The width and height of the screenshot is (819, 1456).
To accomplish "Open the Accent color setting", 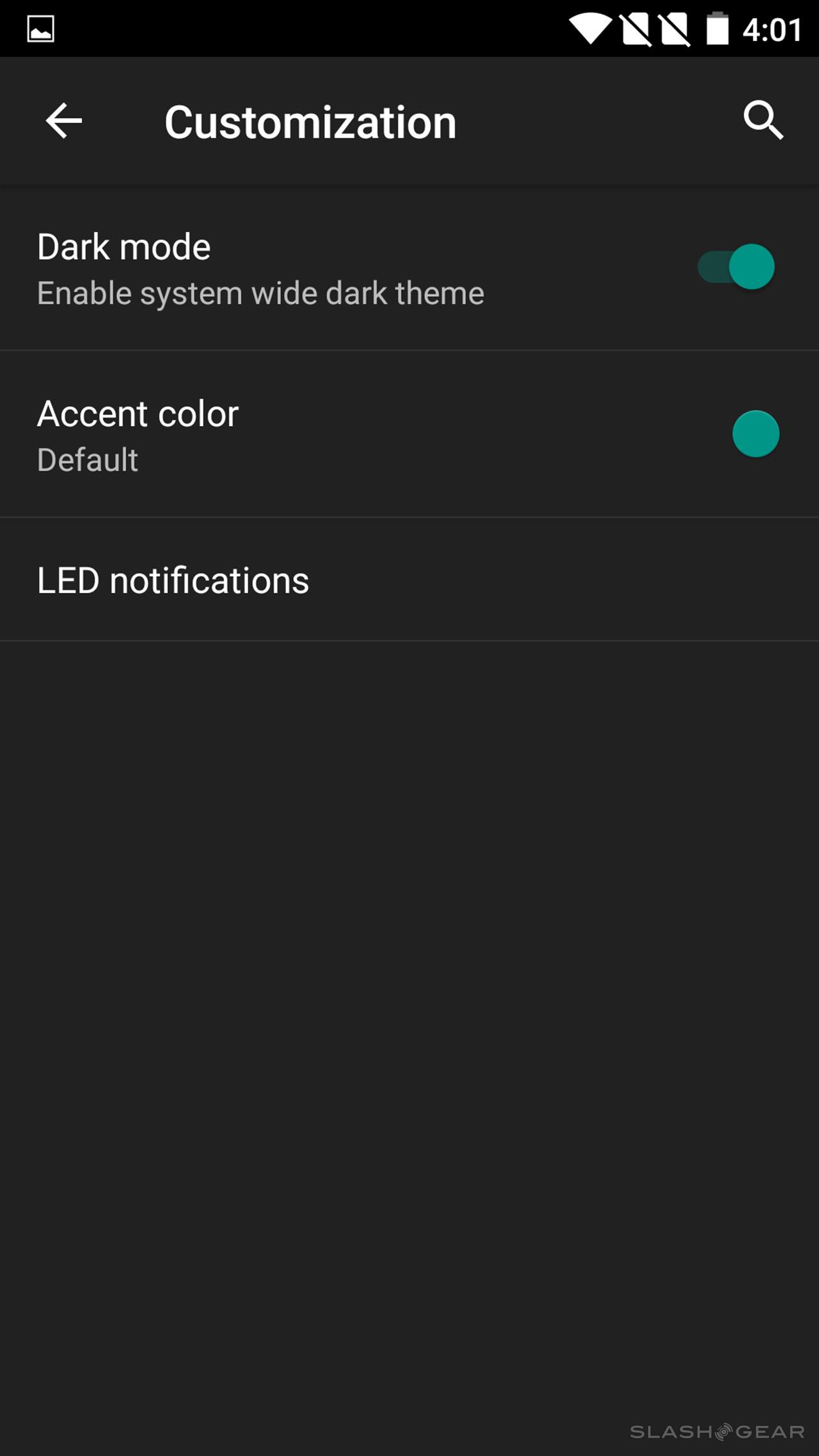I will coord(409,434).
